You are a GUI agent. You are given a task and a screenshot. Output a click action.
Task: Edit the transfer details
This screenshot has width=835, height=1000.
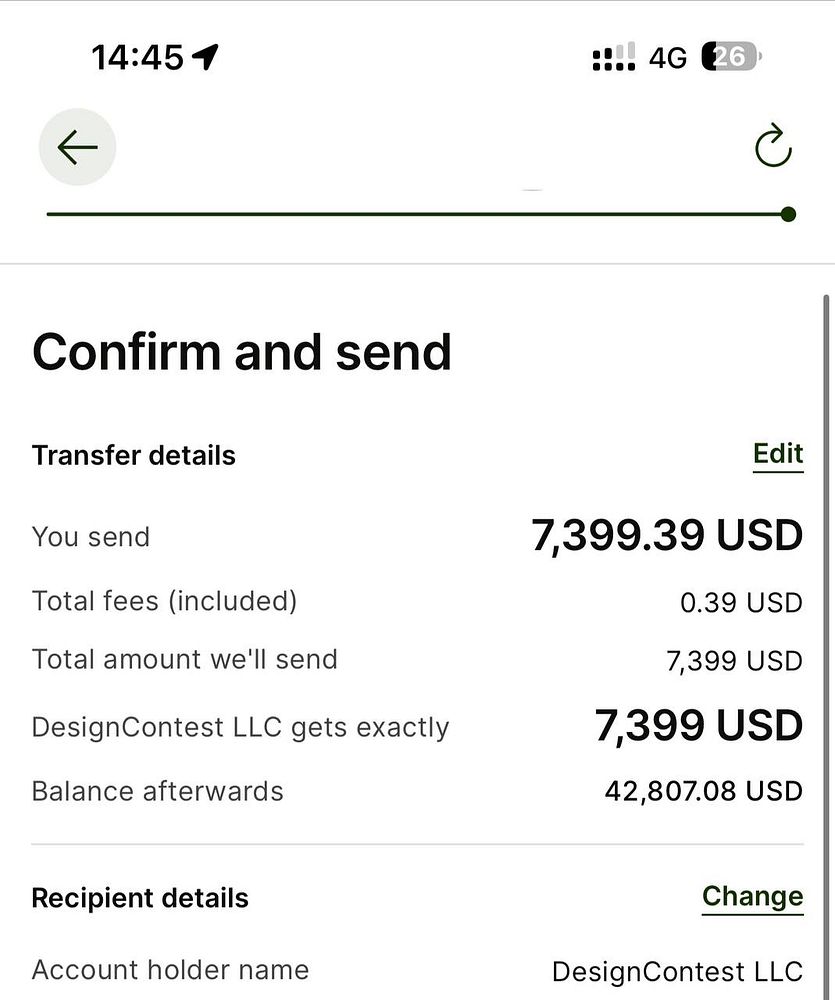point(778,455)
